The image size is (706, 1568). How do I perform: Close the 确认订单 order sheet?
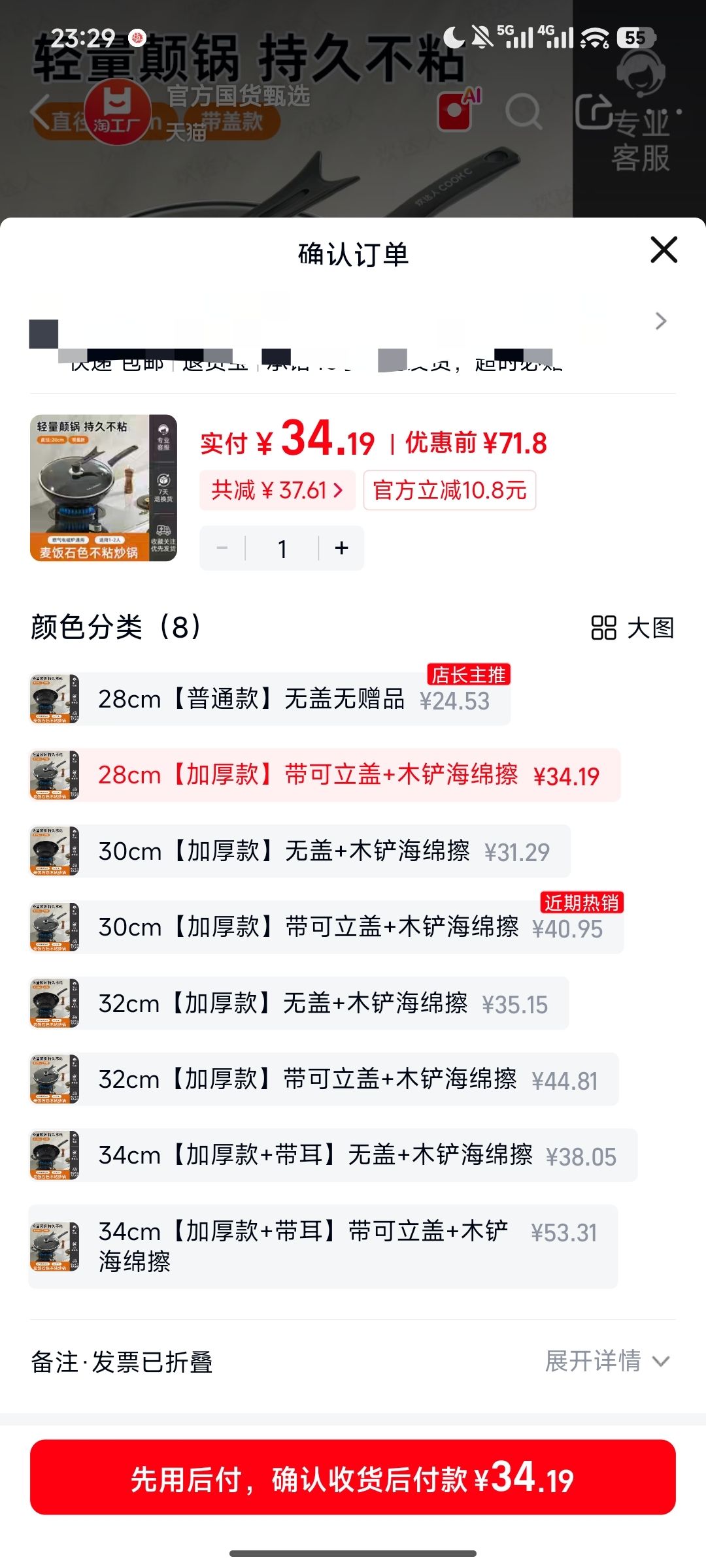[x=664, y=250]
